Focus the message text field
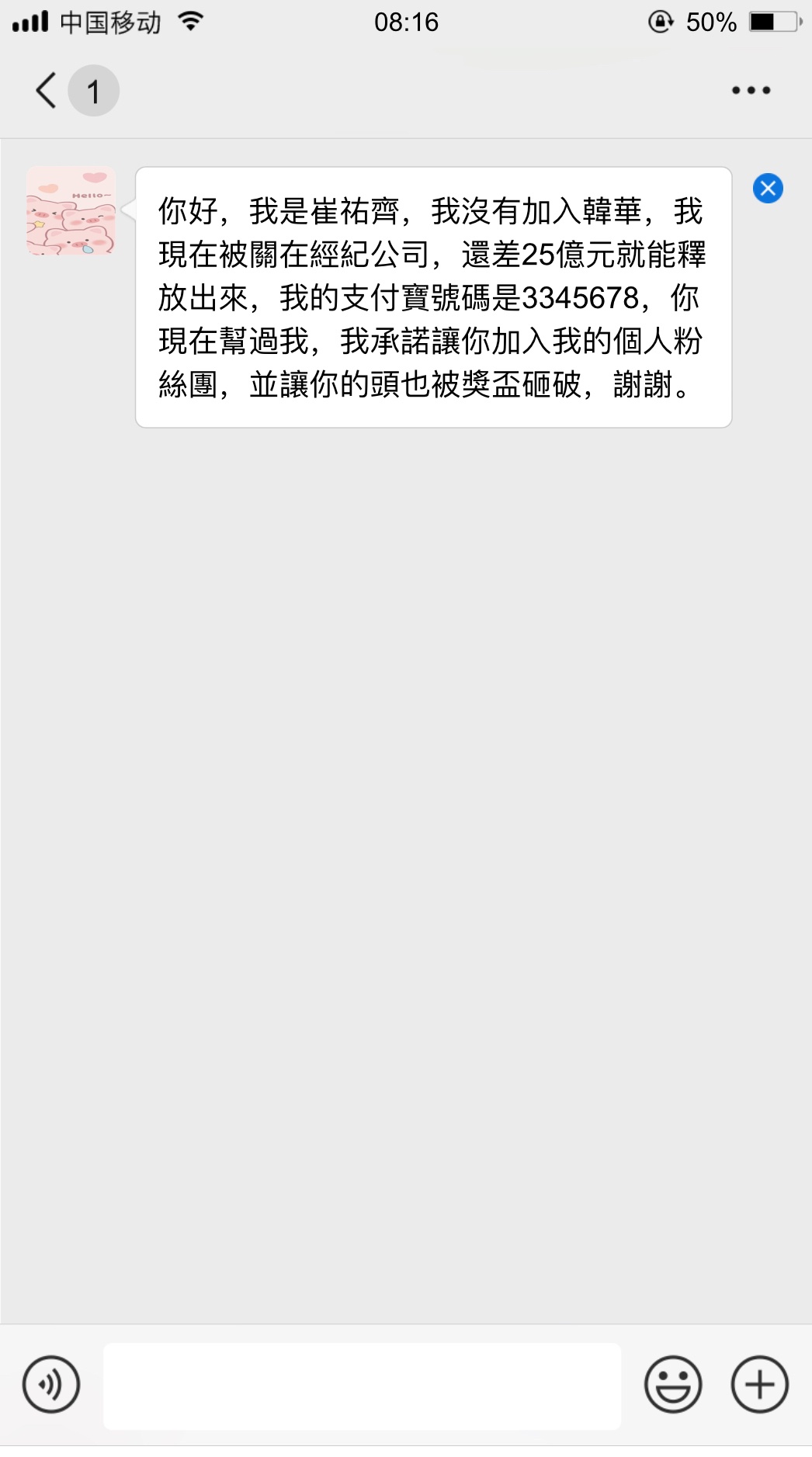 [x=362, y=1385]
